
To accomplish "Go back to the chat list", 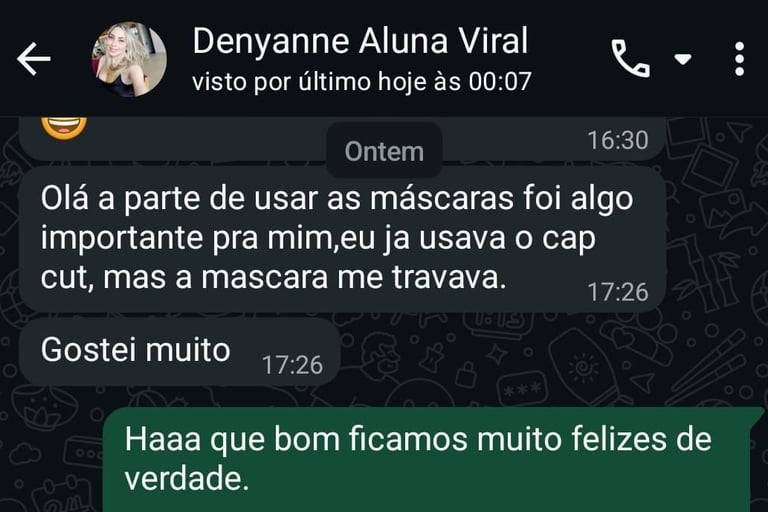I will pyautogui.click(x=33, y=60).
